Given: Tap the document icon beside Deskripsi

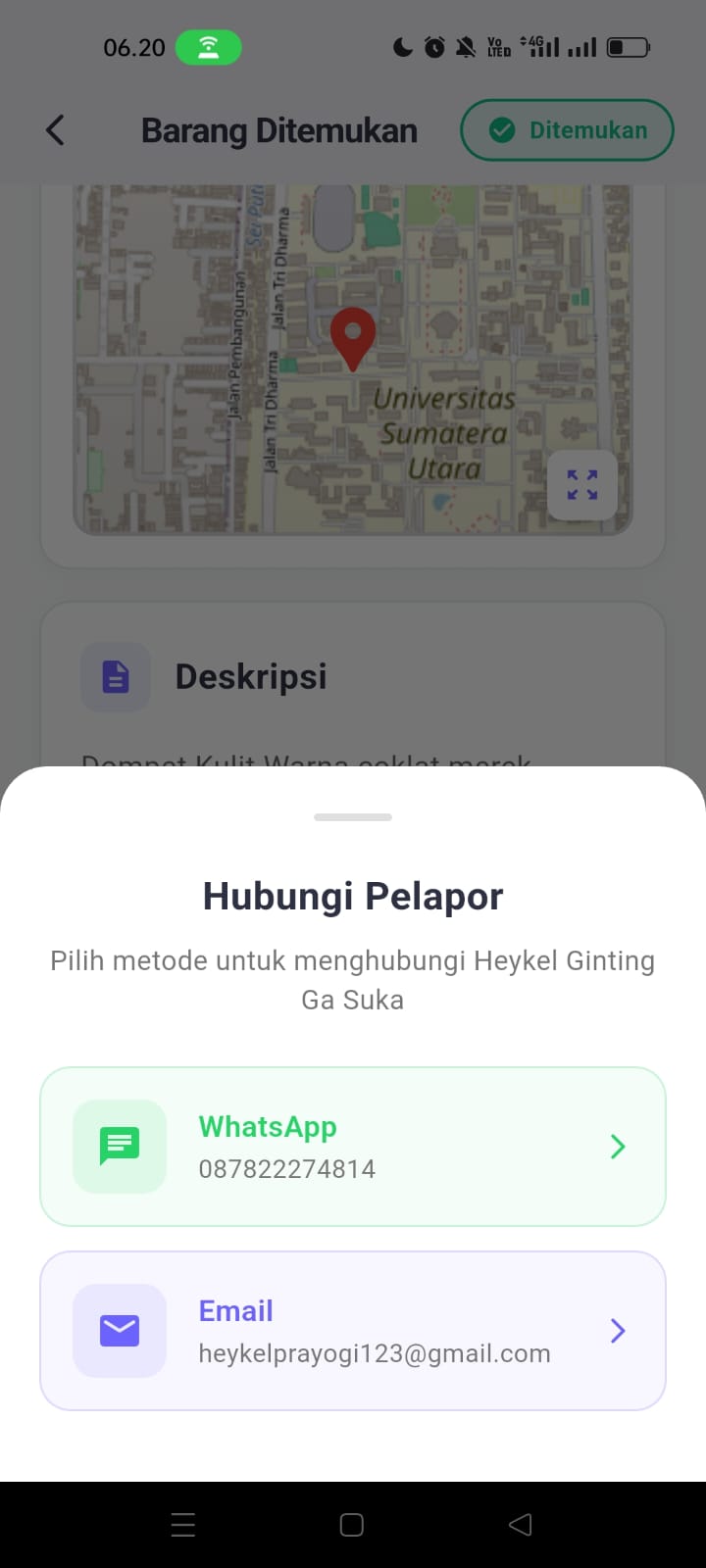Looking at the screenshot, I should tap(115, 676).
